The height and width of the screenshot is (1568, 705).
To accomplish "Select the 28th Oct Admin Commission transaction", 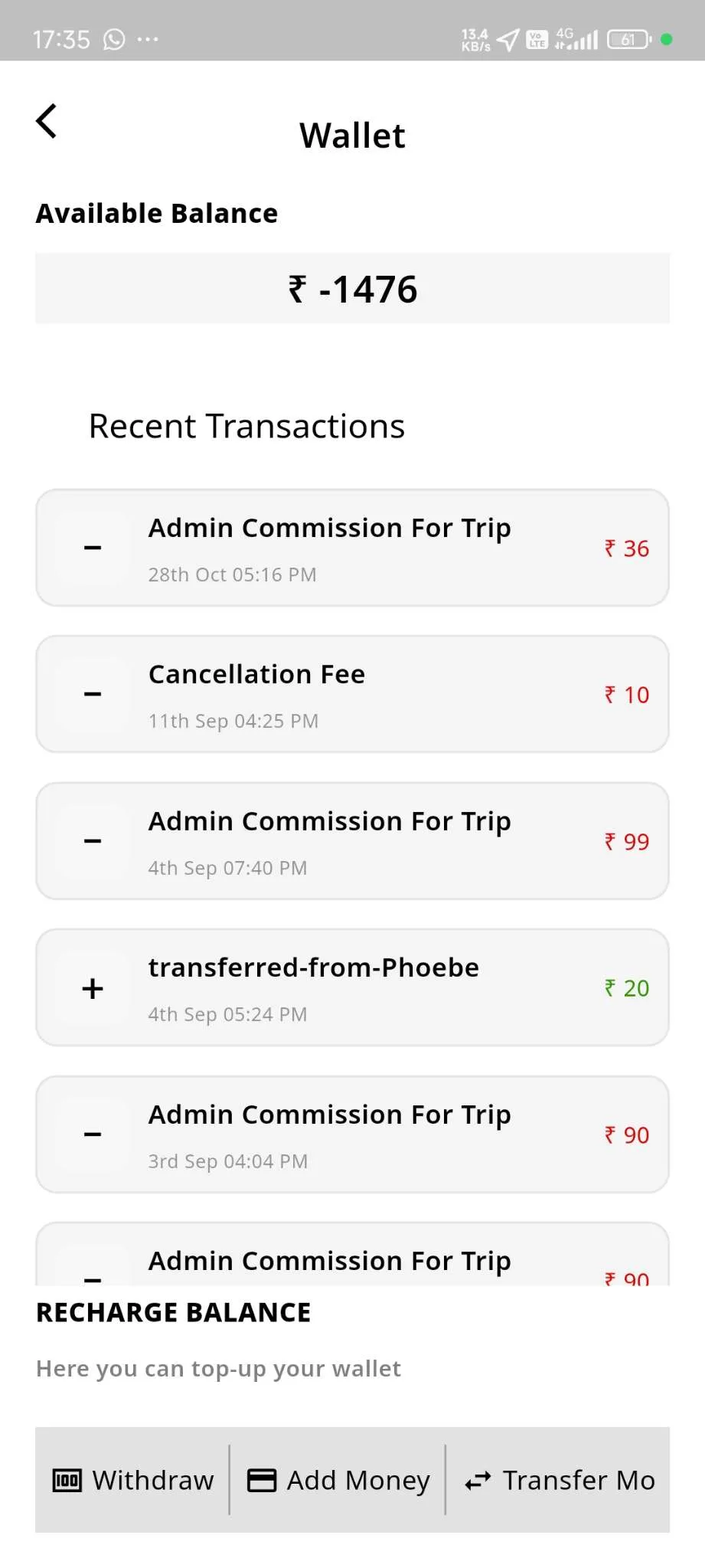I will 352,548.
